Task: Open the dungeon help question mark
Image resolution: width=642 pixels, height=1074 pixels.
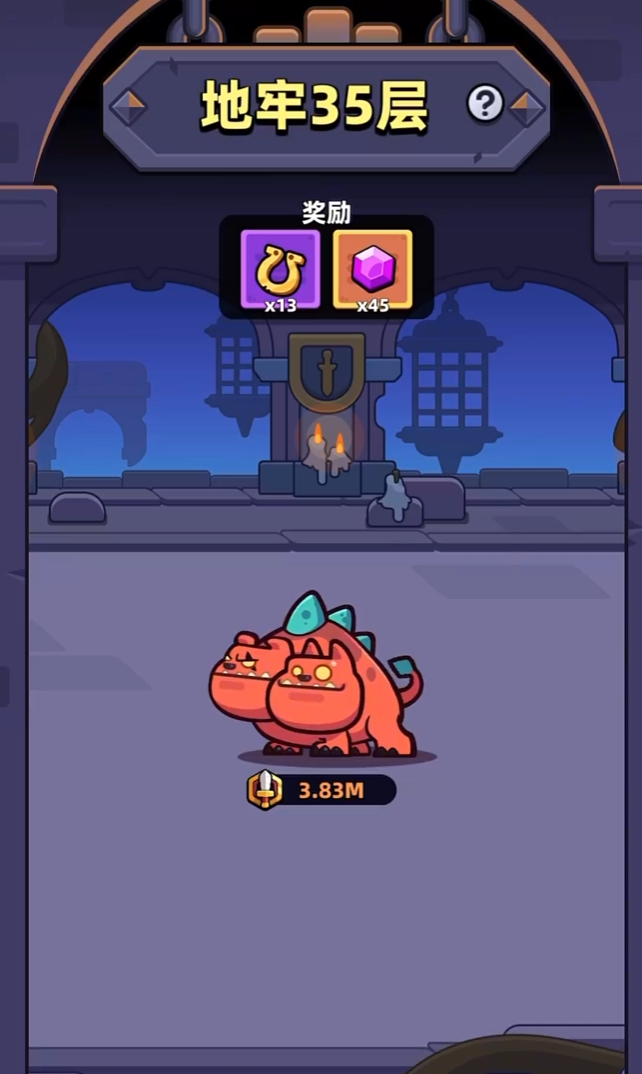Action: [485, 103]
